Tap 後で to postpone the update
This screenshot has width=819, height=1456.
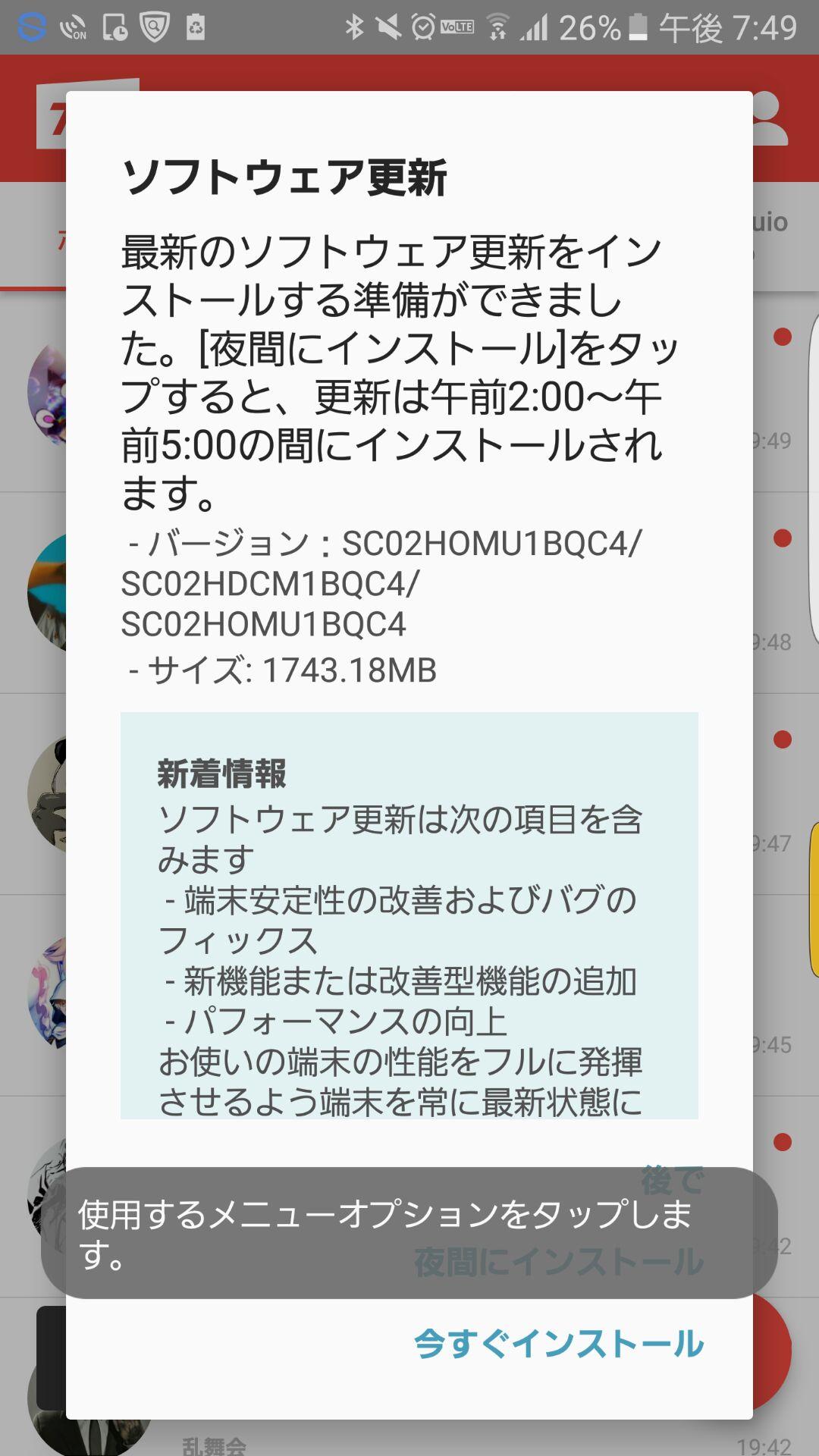674,1179
